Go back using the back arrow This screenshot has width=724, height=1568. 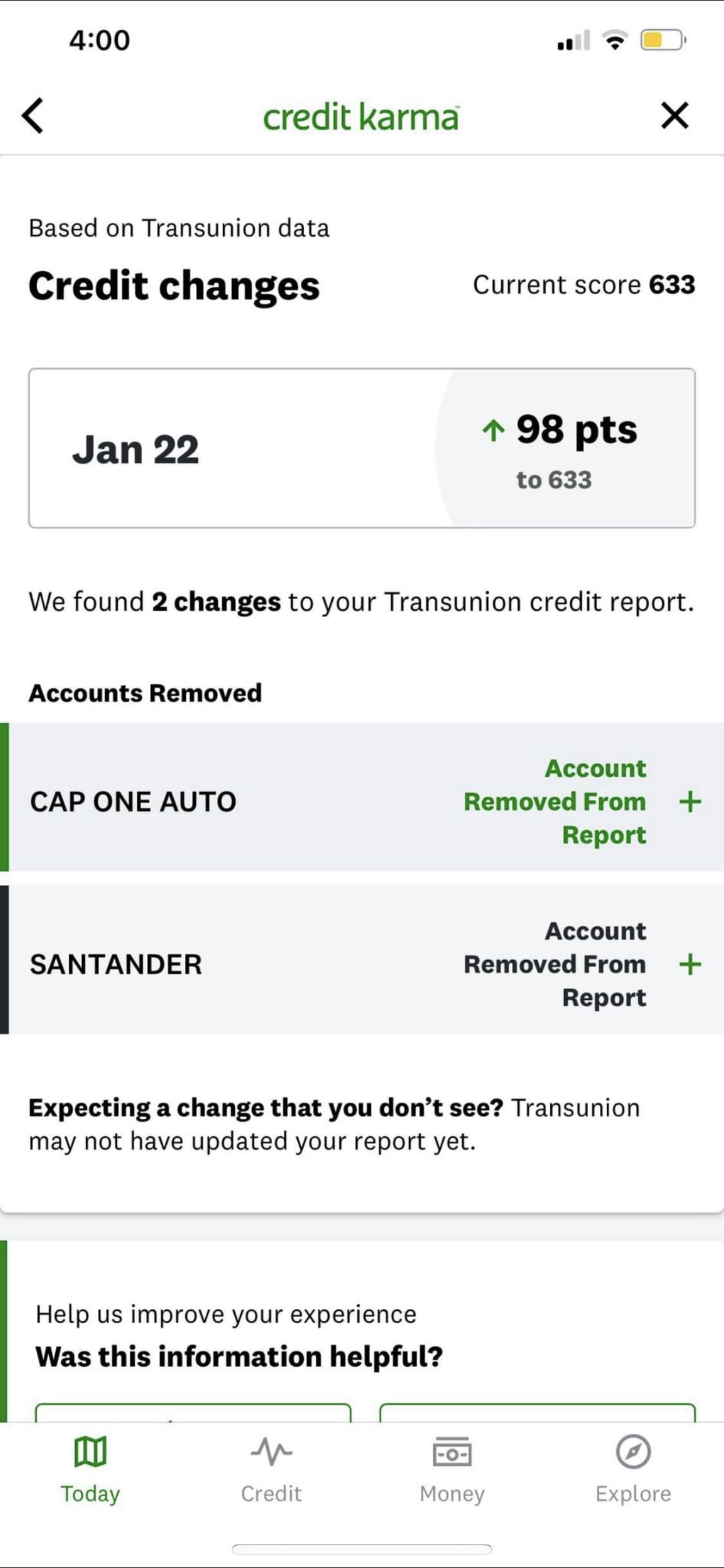point(33,116)
